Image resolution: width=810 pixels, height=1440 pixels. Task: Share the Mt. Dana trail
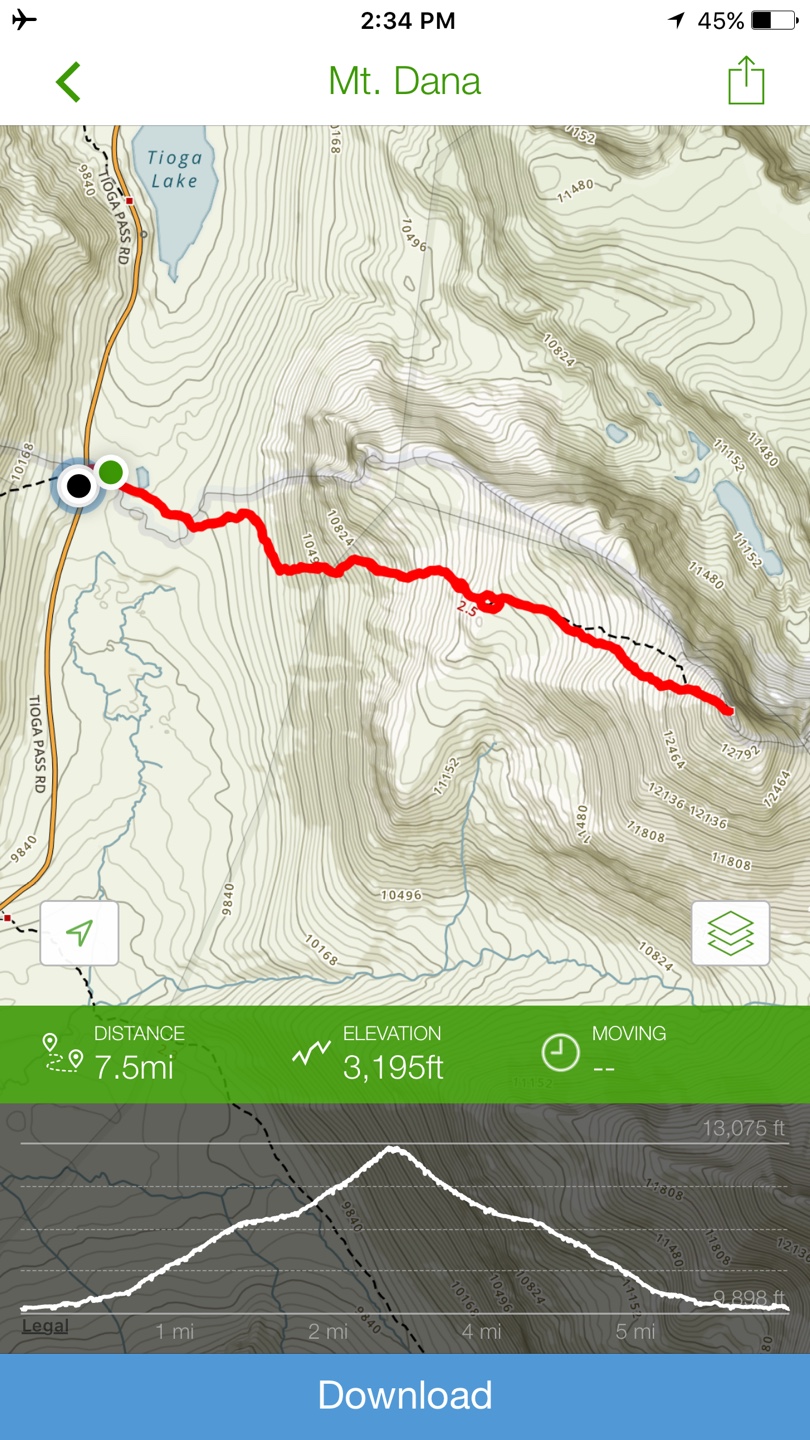coord(746,81)
